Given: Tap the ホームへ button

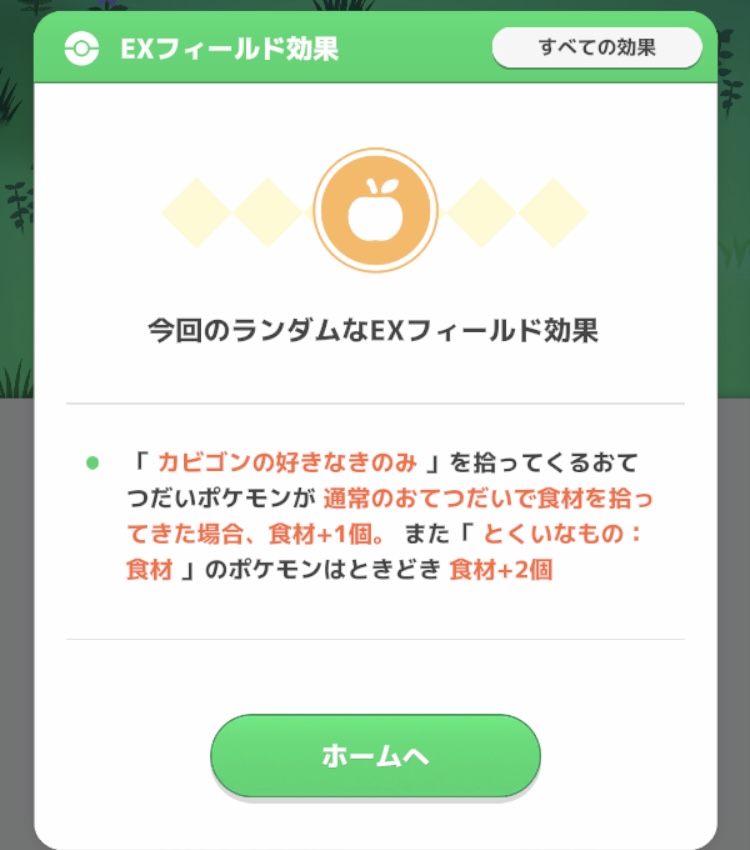Looking at the screenshot, I should (375, 756).
